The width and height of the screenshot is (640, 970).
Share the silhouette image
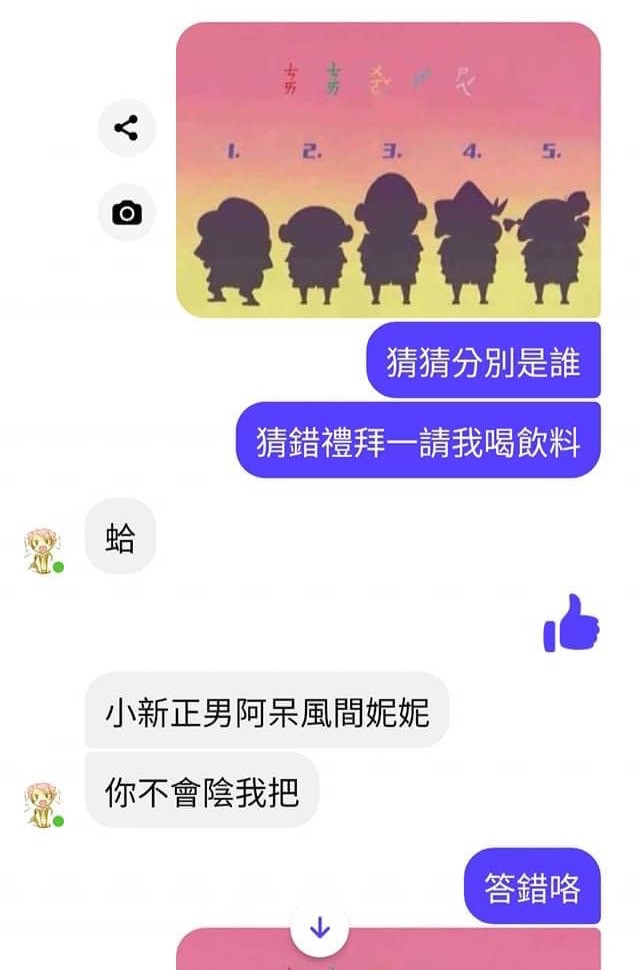tap(127, 128)
